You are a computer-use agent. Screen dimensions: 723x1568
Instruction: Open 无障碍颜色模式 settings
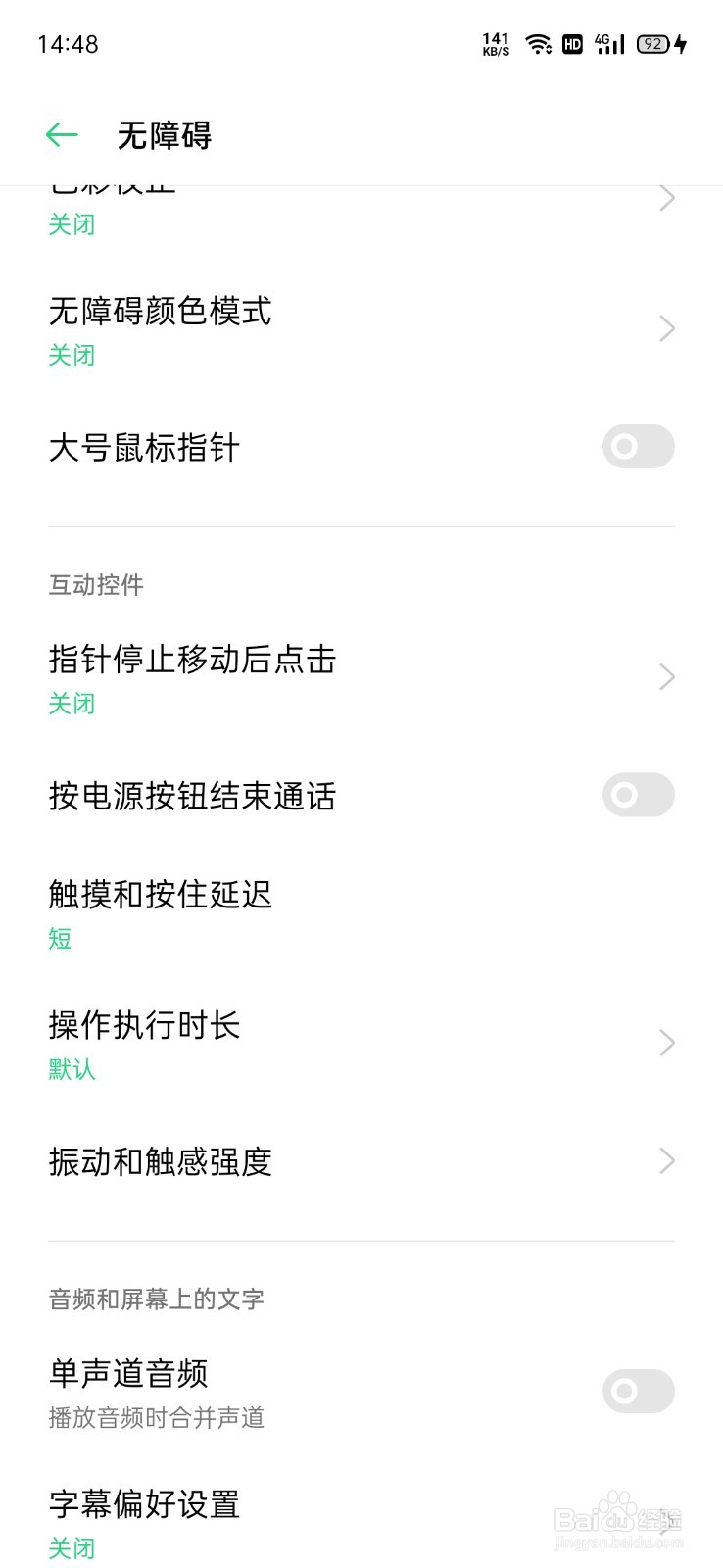click(x=361, y=329)
